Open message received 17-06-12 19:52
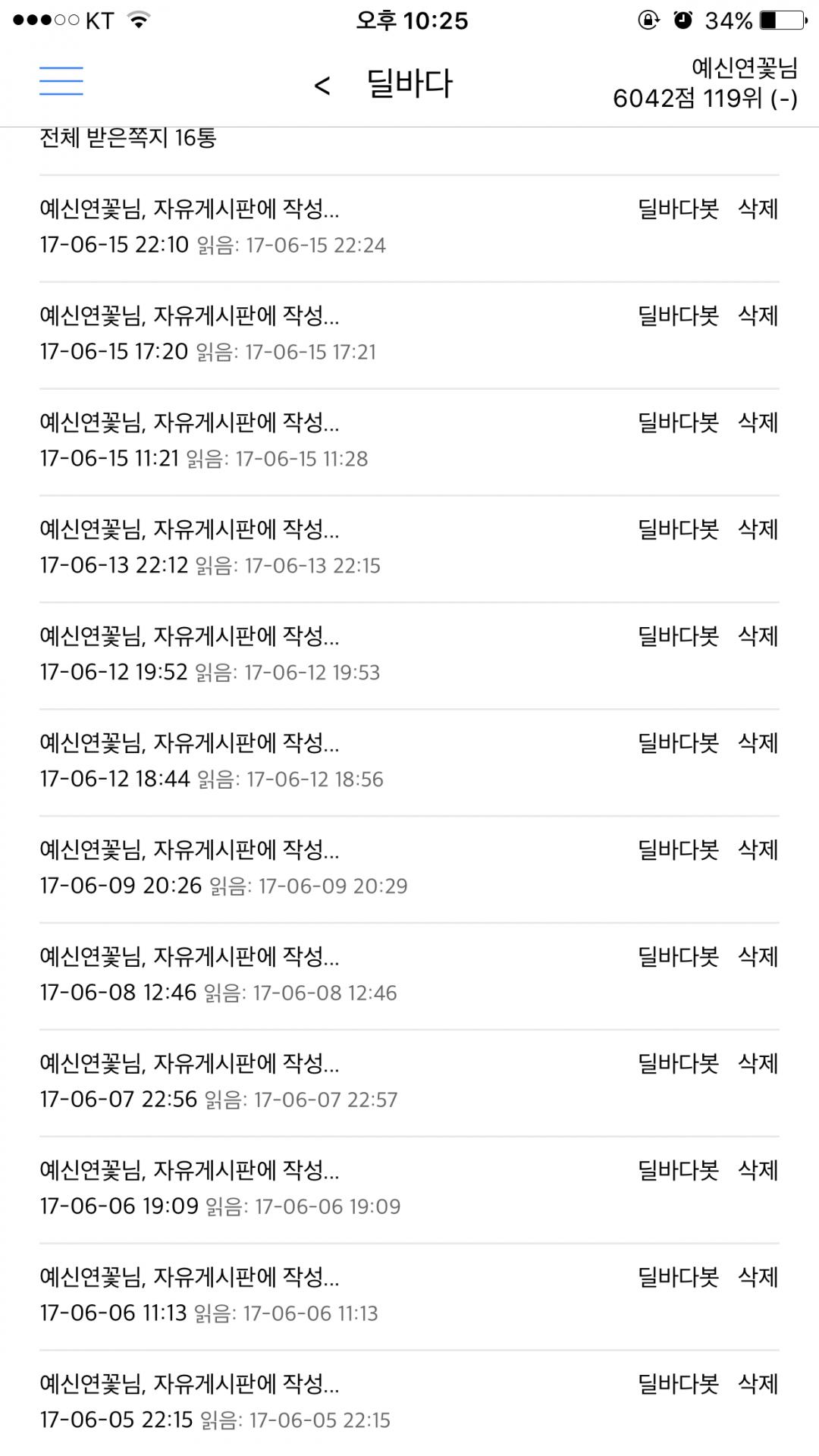Image resolution: width=819 pixels, height=1456 pixels. pos(190,636)
